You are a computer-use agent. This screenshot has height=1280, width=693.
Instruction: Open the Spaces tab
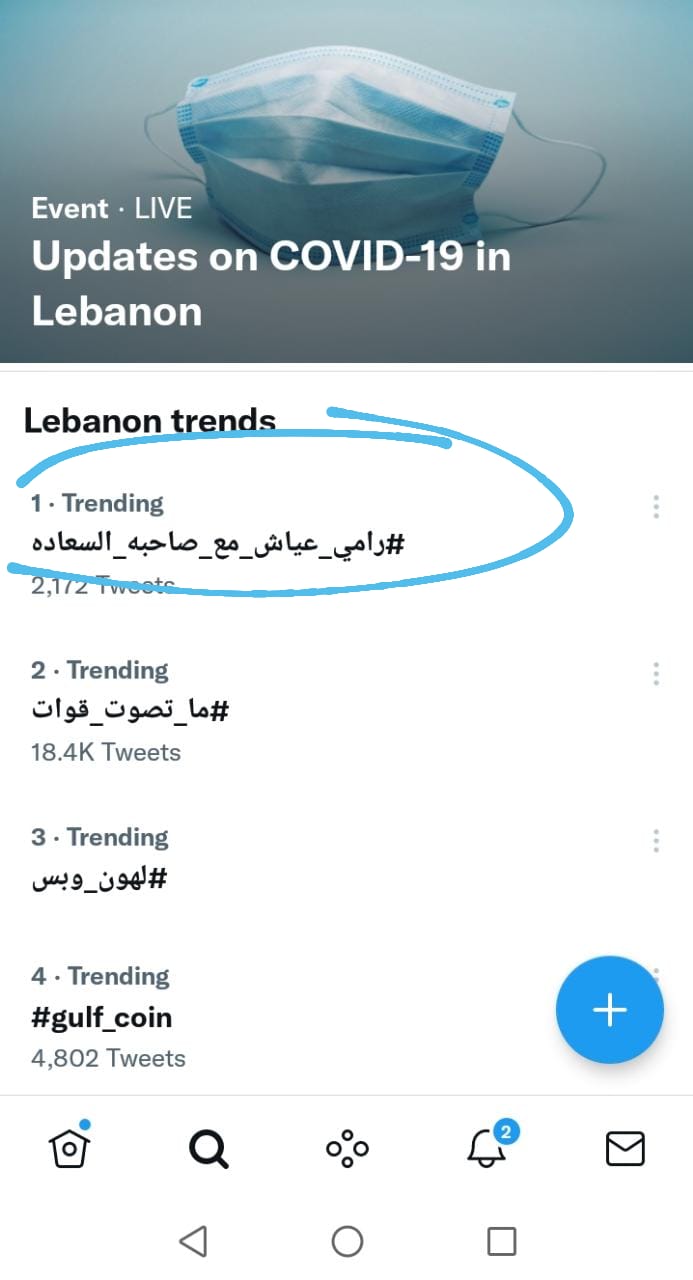point(347,1149)
